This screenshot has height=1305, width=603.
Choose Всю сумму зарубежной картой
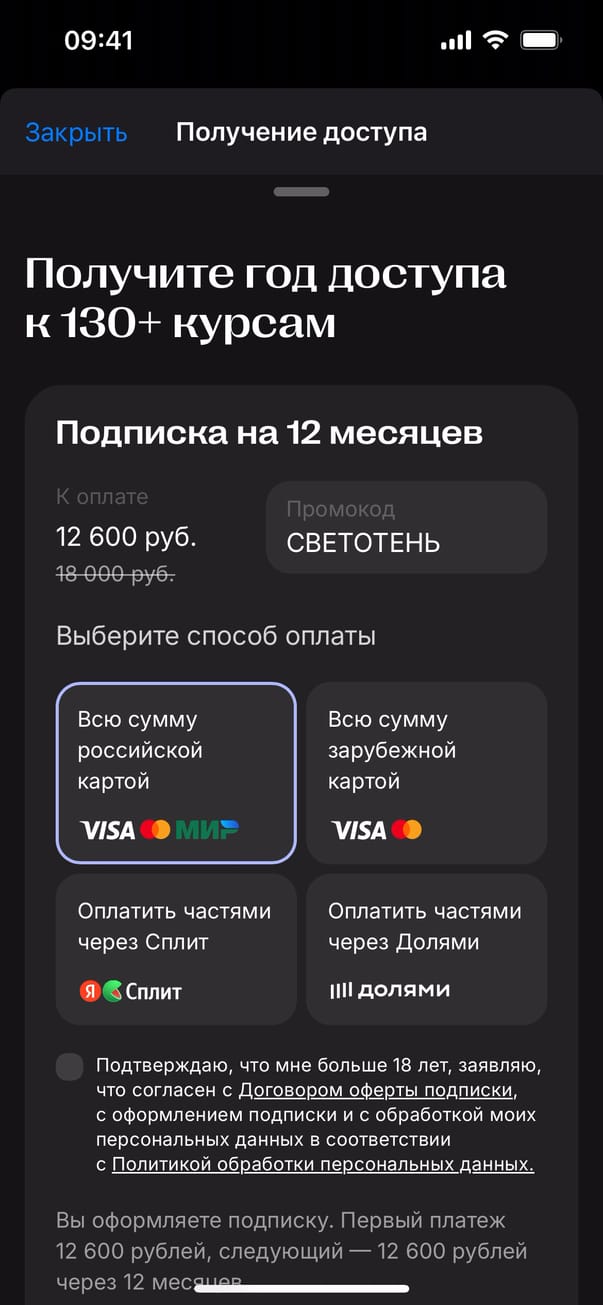click(x=426, y=772)
